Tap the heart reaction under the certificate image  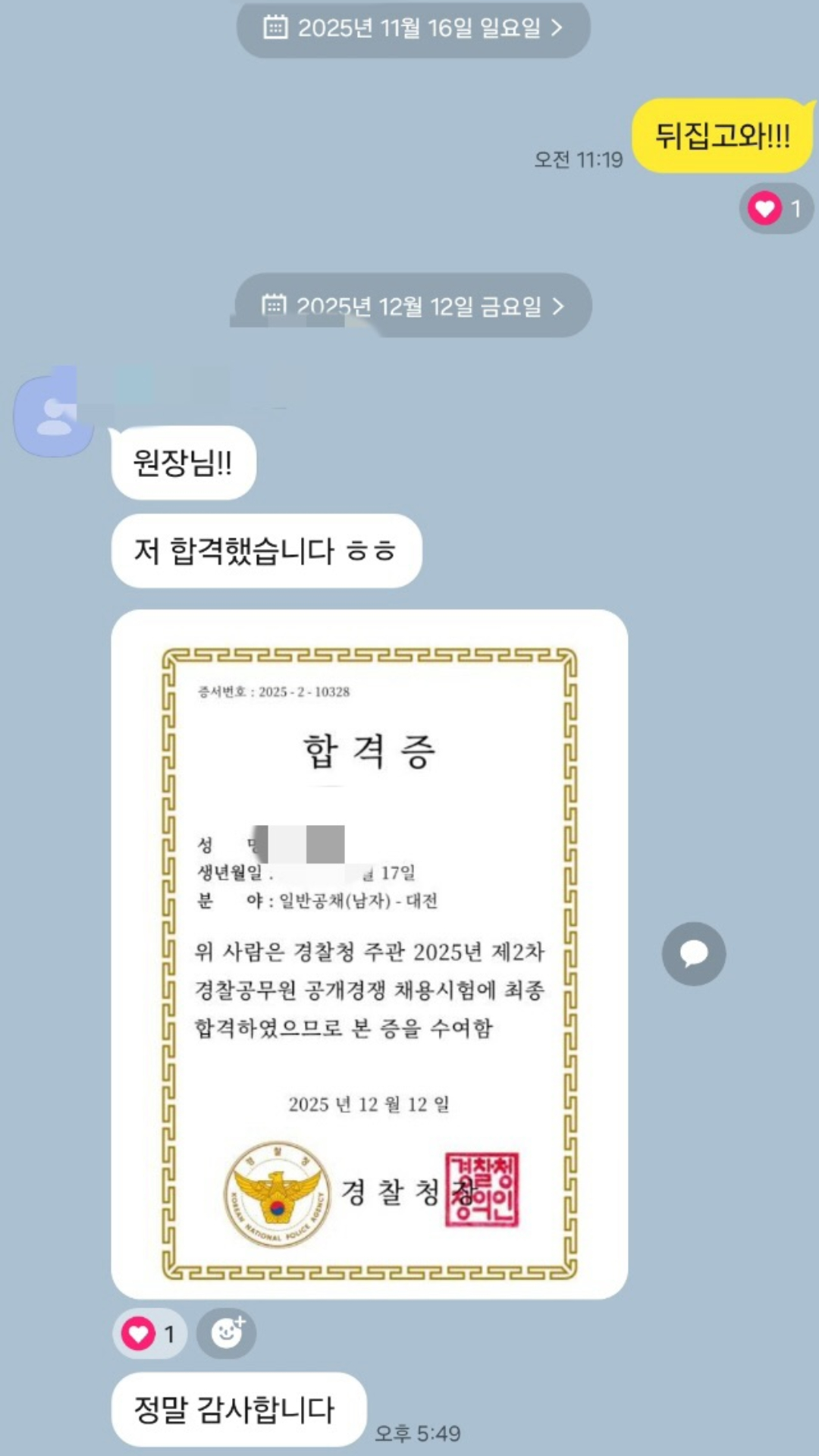tap(150, 1333)
